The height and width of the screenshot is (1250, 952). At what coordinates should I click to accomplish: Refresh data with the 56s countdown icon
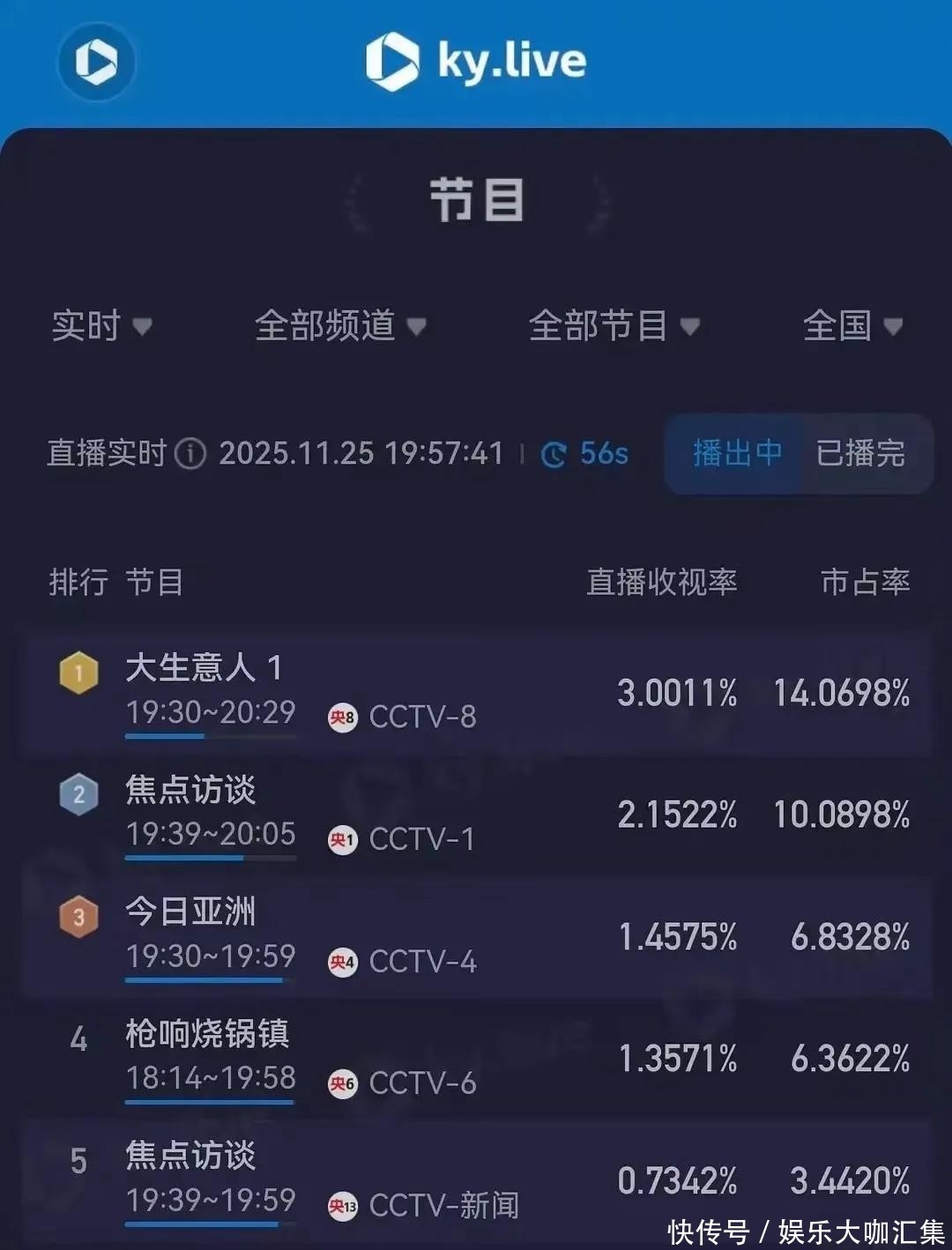click(554, 455)
